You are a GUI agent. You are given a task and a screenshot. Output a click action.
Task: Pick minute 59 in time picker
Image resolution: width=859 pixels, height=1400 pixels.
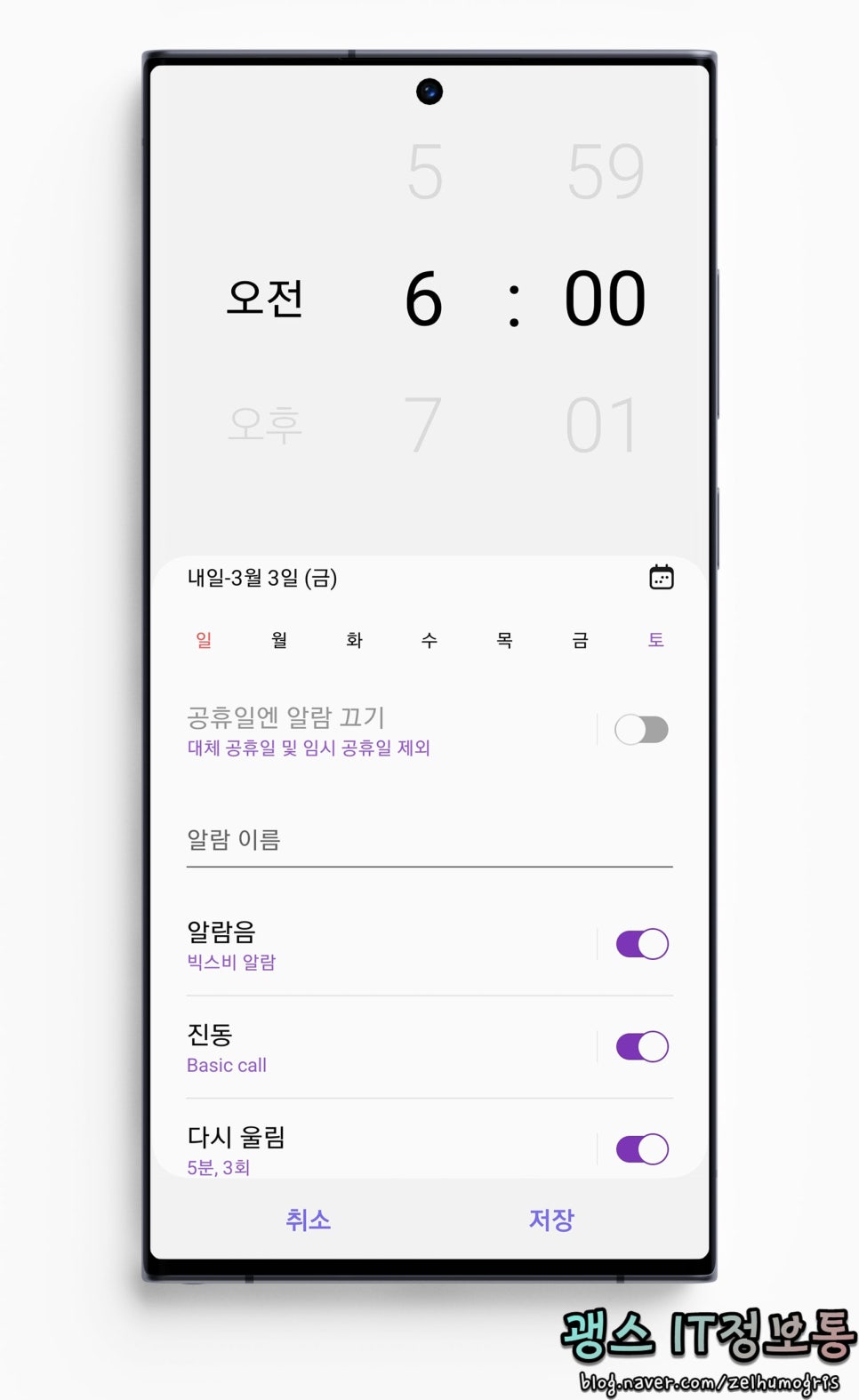[606, 171]
